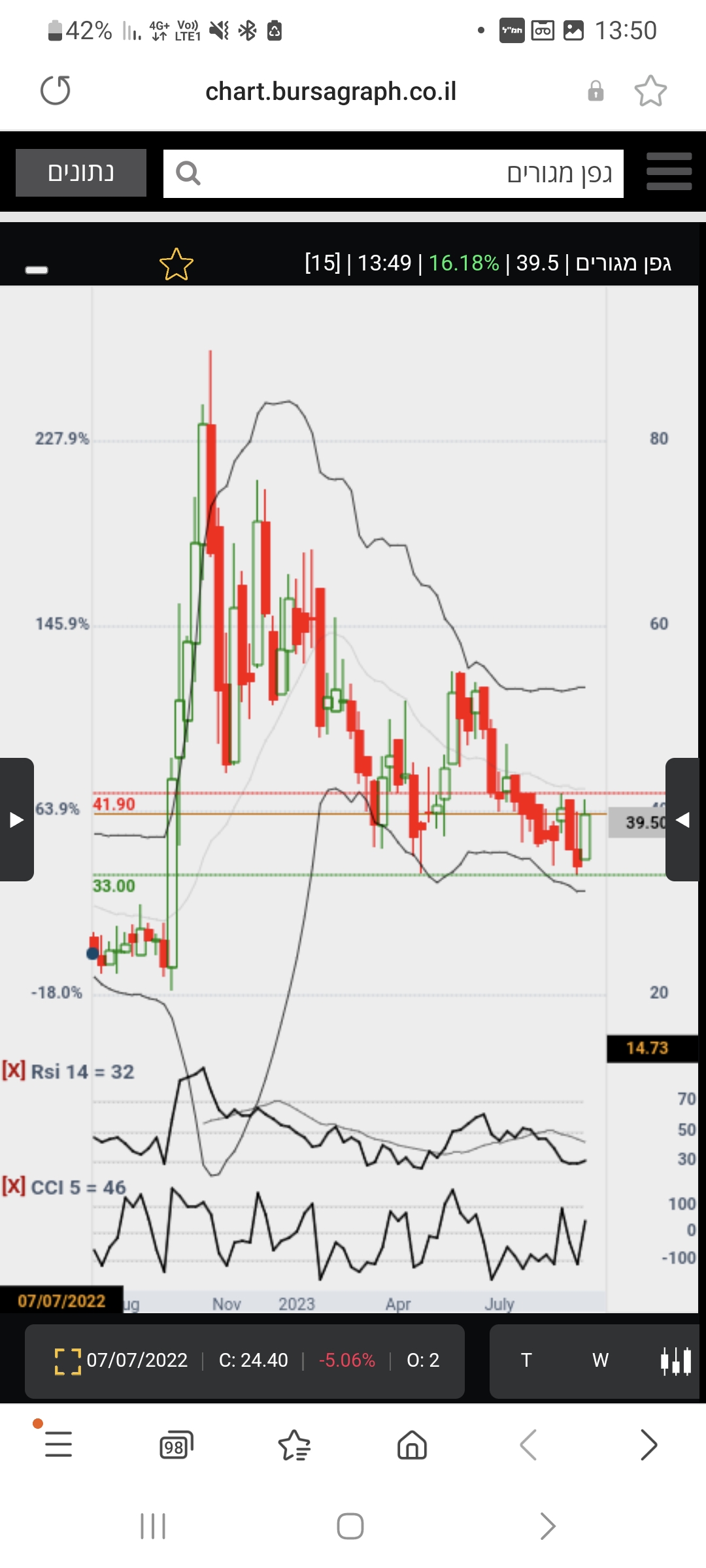The height and width of the screenshot is (1568, 706).
Task: Tap the left-side chart arrow
Action: (x=16, y=819)
